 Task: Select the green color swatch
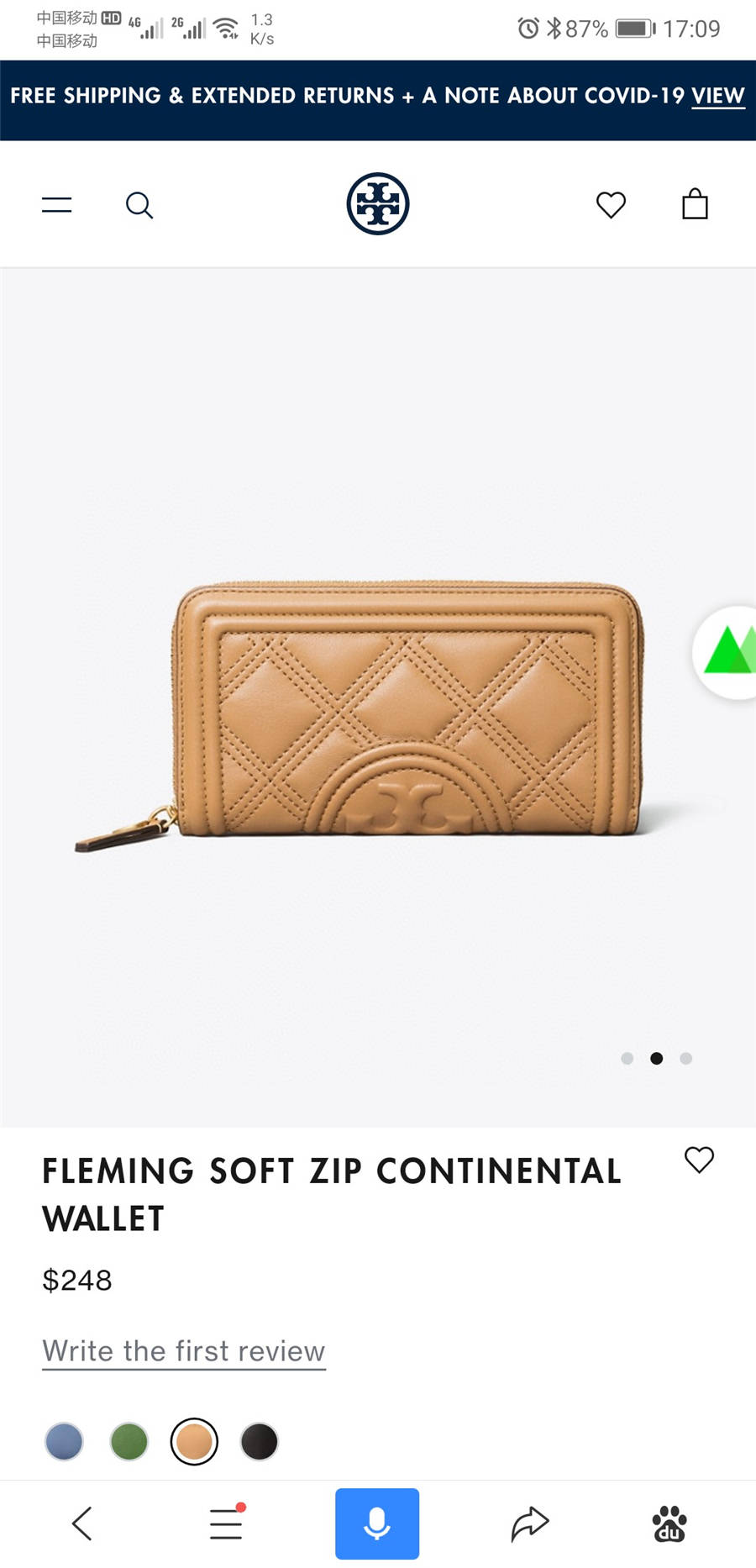point(129,1442)
